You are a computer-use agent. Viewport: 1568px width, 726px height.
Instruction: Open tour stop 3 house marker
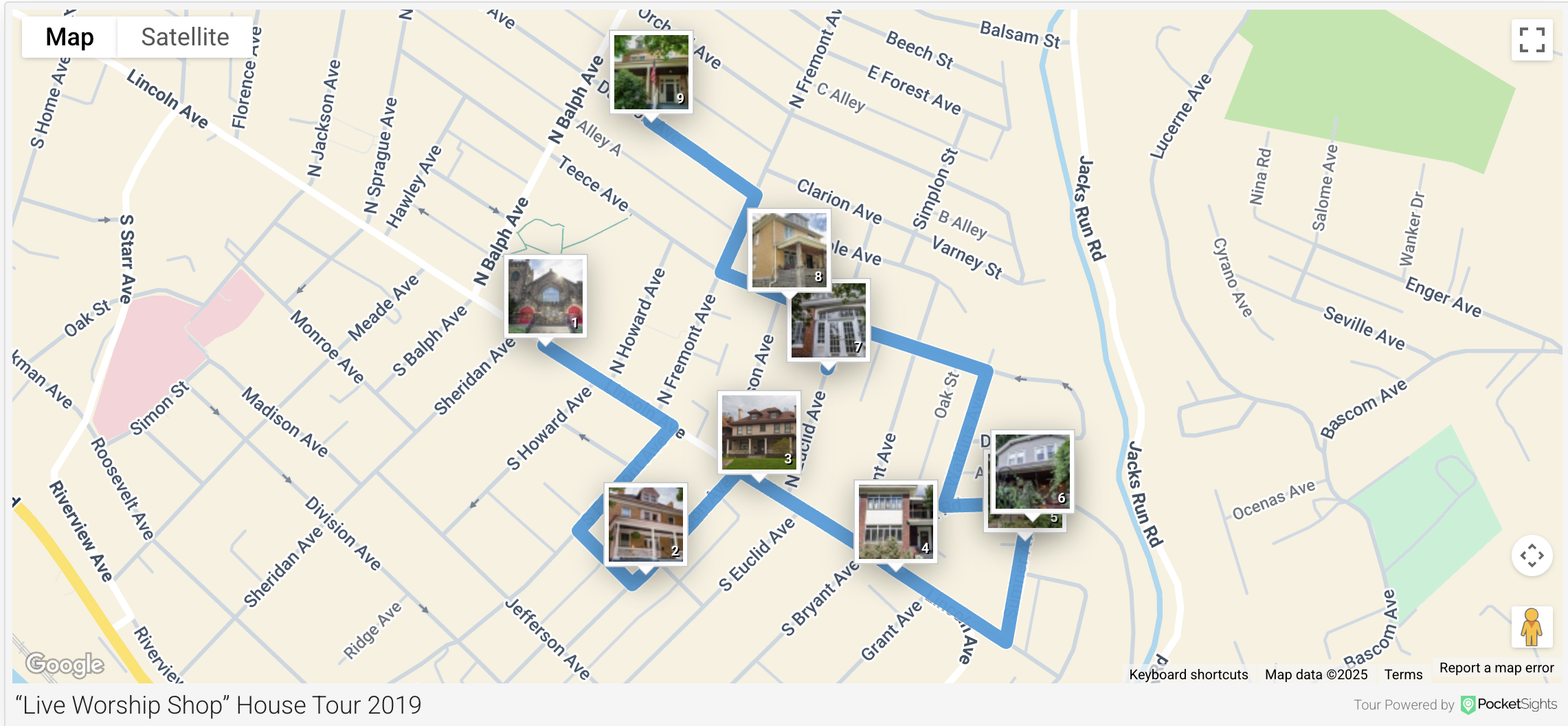(x=759, y=432)
